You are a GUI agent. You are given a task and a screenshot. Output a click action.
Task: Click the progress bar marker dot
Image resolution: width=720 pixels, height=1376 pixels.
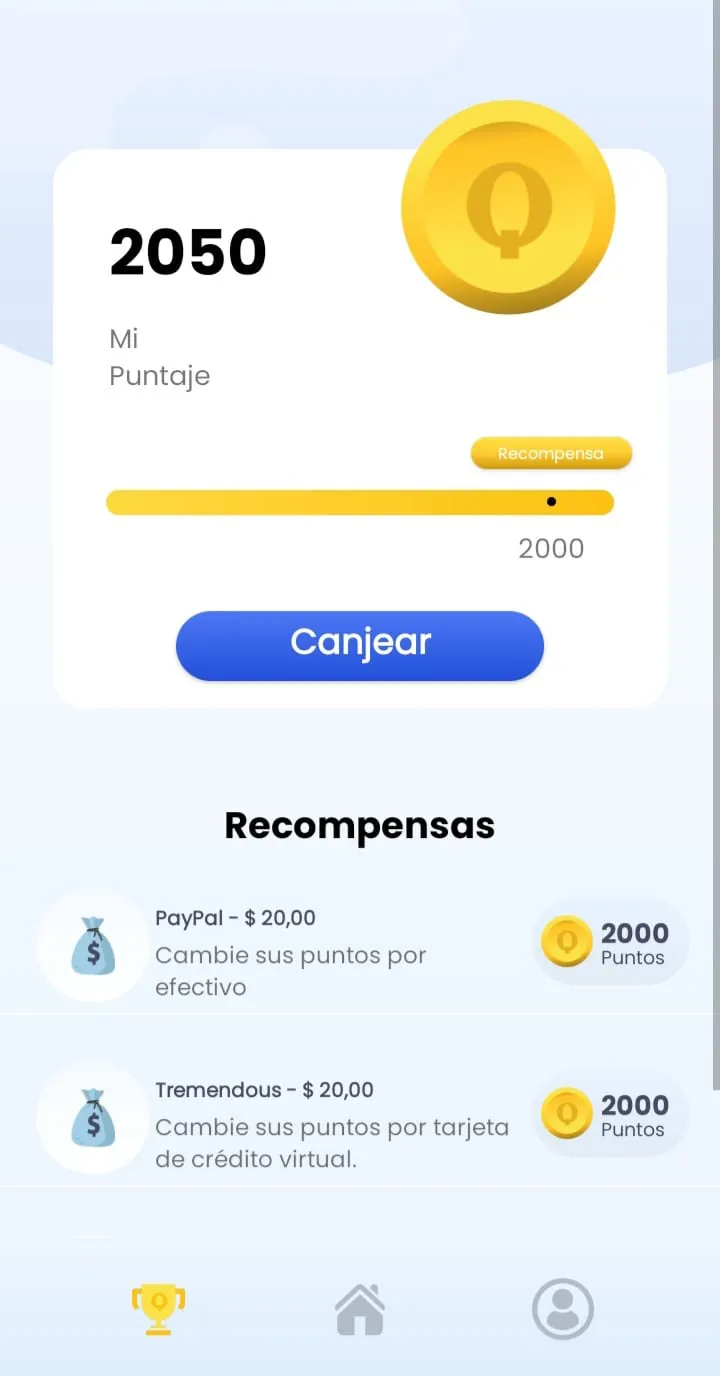[552, 501]
